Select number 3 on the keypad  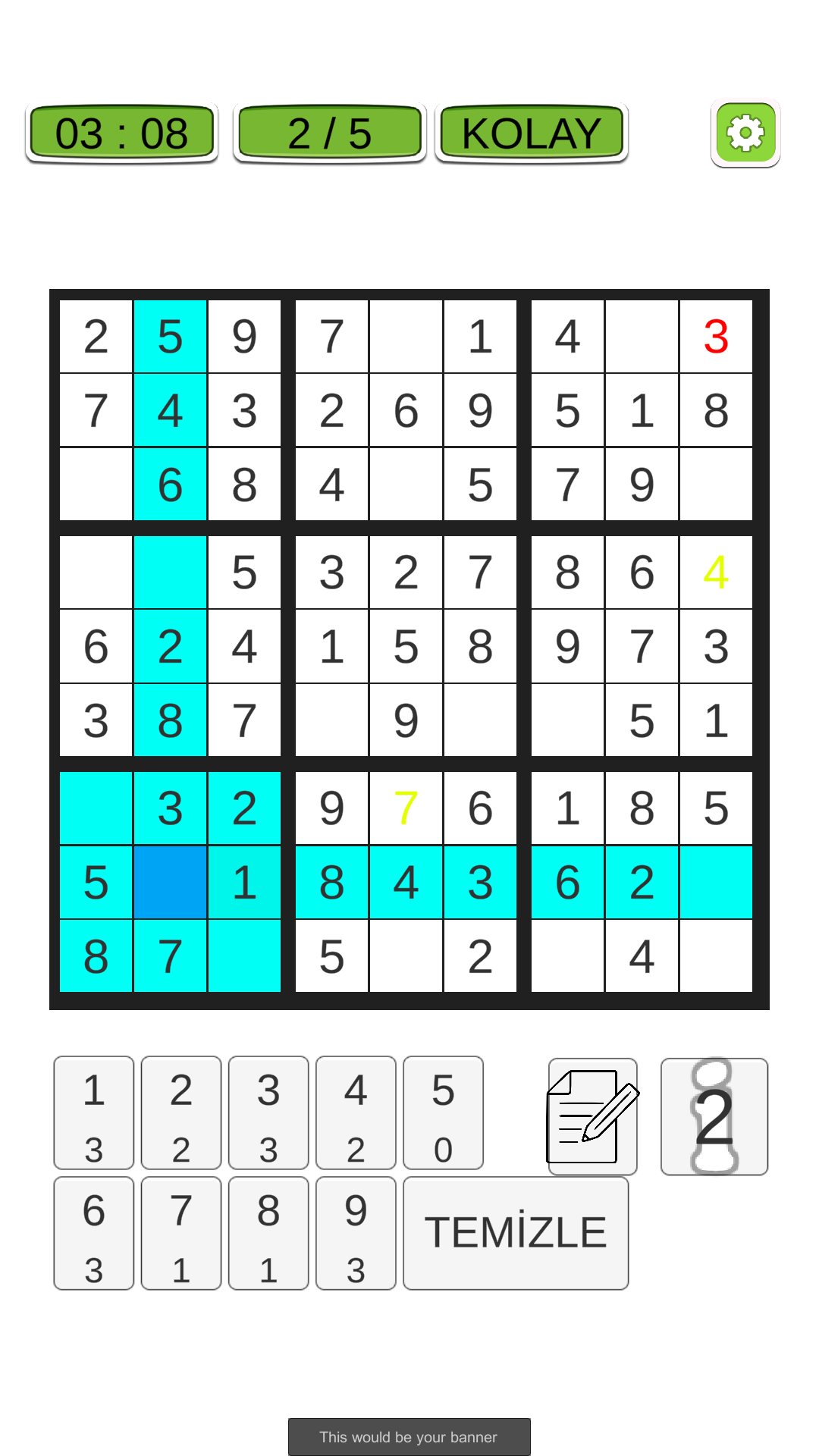[x=268, y=1113]
